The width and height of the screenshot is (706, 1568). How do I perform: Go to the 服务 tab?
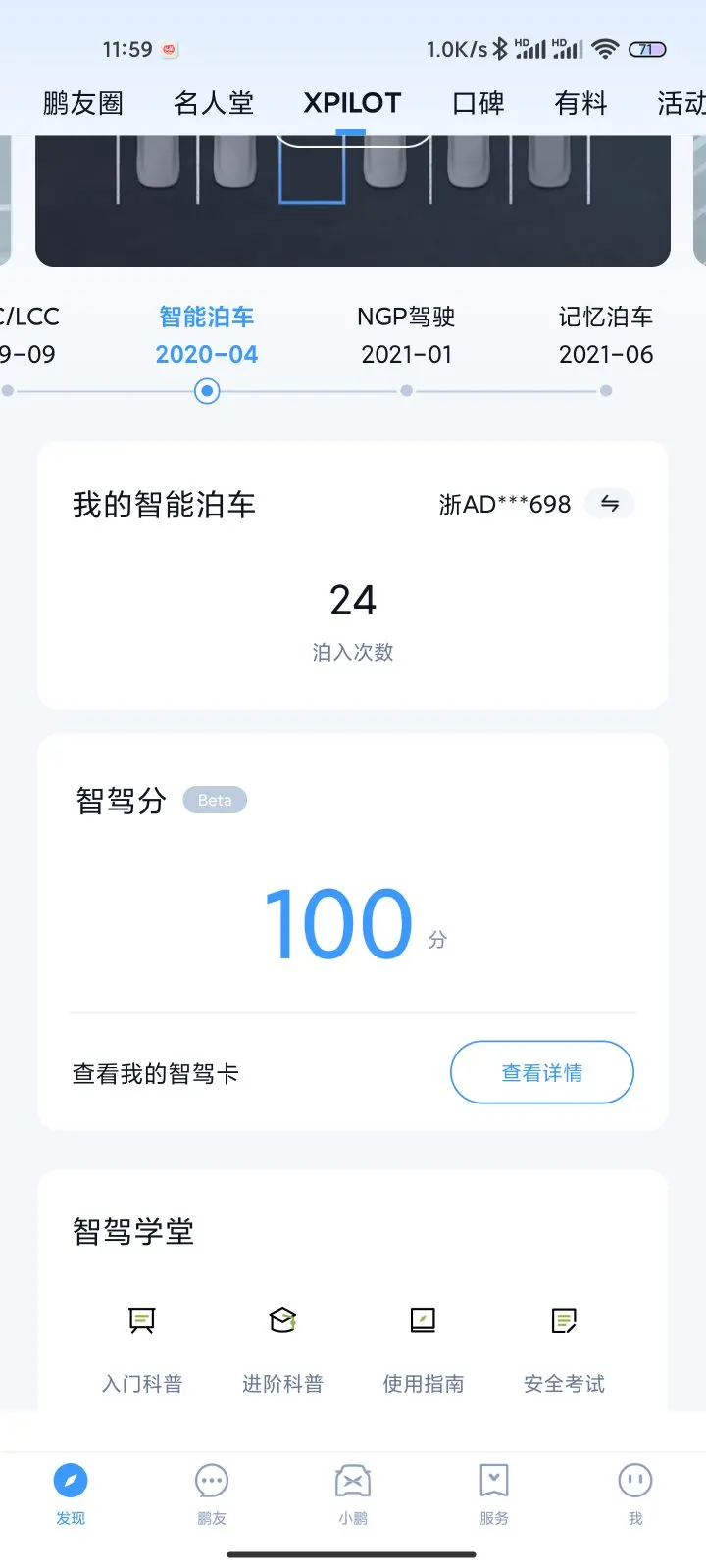494,1494
